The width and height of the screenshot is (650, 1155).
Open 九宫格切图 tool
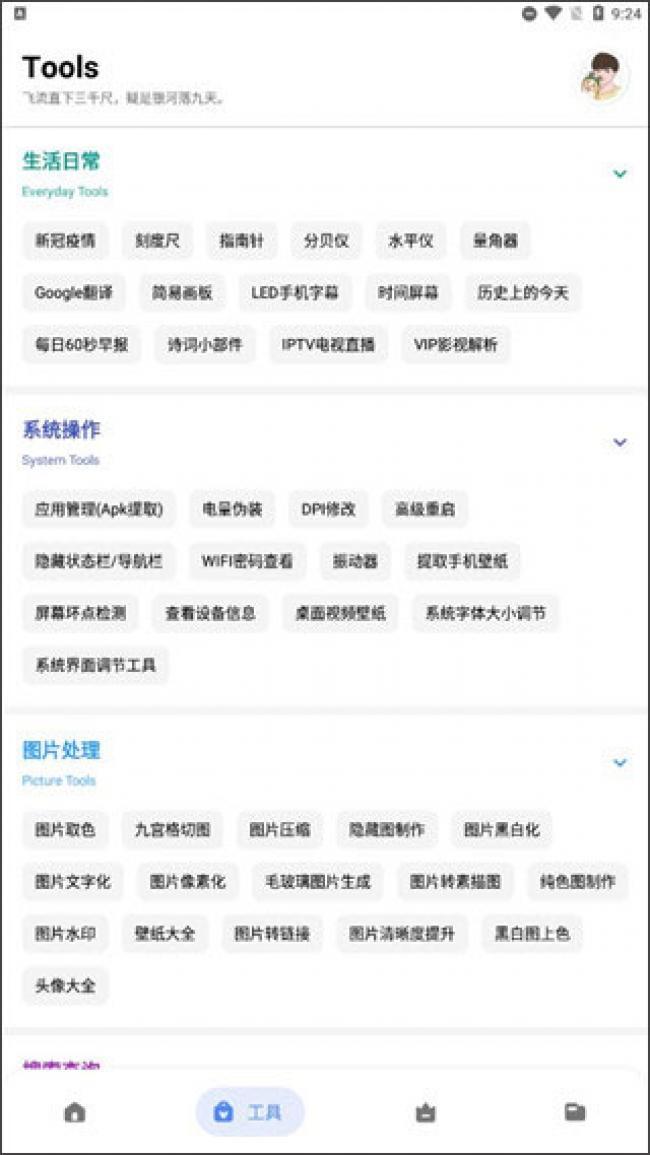pyautogui.click(x=172, y=829)
